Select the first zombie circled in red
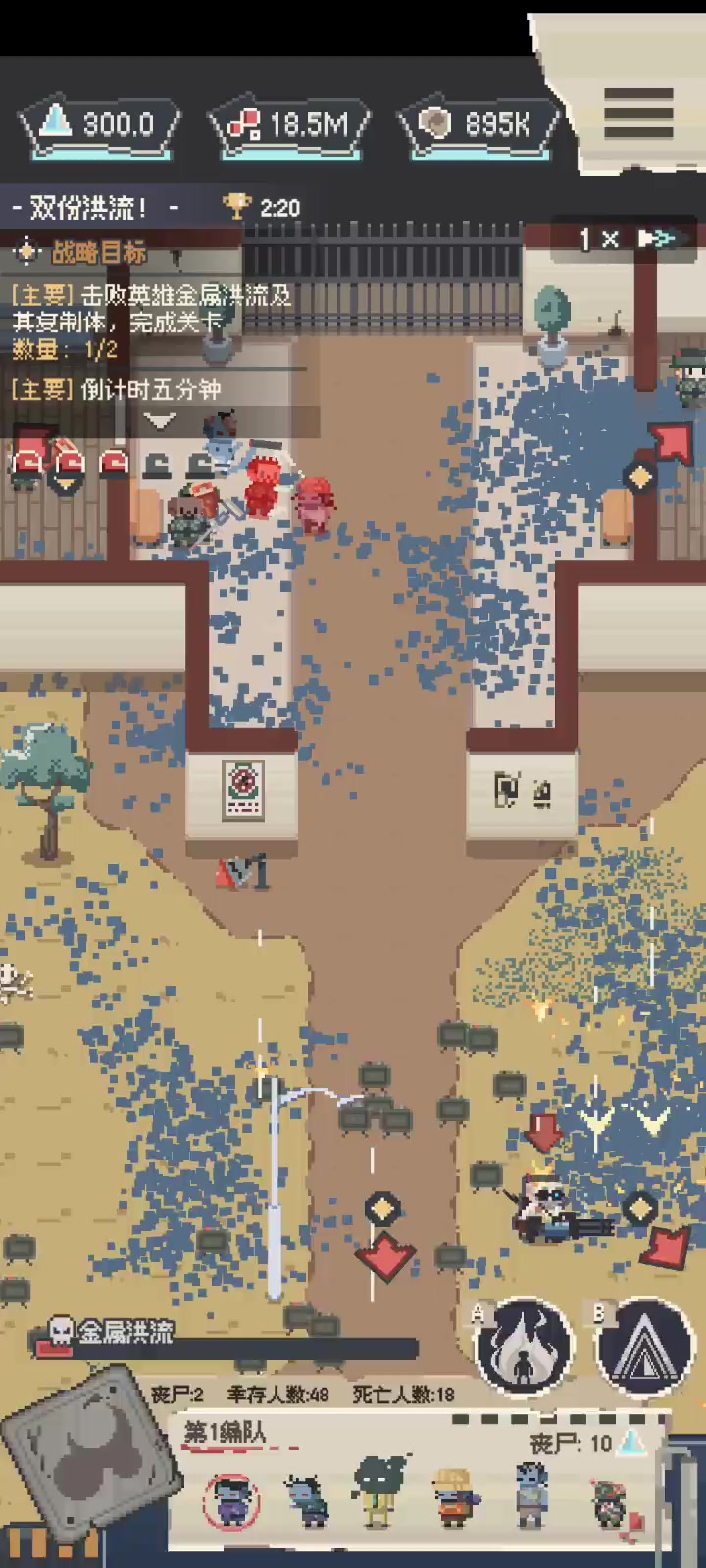Screen dimensions: 706x1568 coord(231,1500)
